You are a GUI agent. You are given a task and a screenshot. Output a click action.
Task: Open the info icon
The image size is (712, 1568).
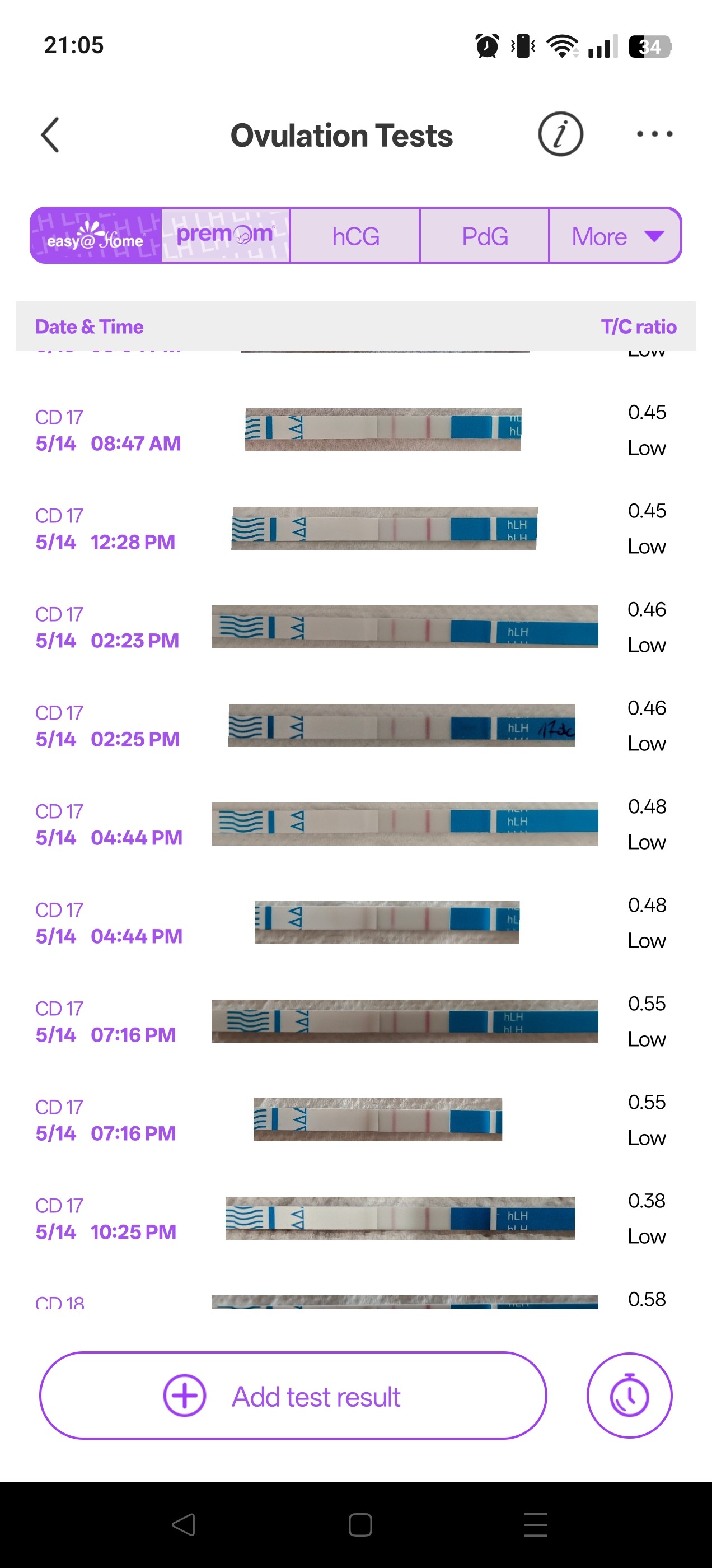tap(560, 134)
